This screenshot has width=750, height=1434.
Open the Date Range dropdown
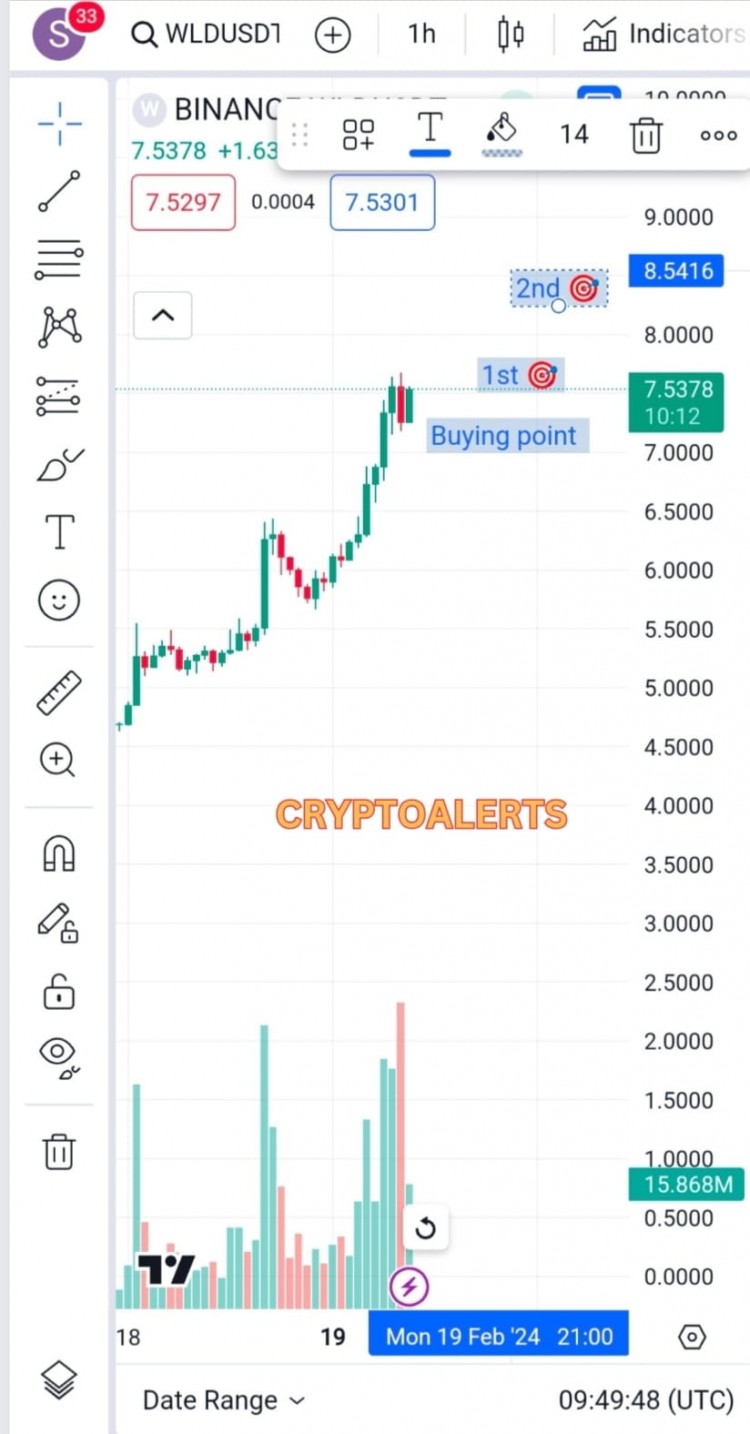pyautogui.click(x=224, y=1400)
